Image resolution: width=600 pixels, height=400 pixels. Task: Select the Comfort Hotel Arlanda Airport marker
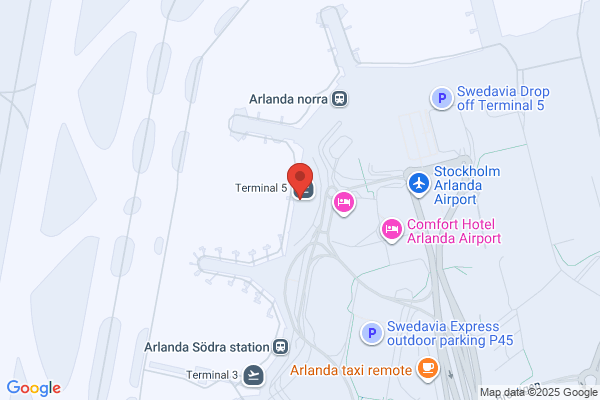coord(391,230)
